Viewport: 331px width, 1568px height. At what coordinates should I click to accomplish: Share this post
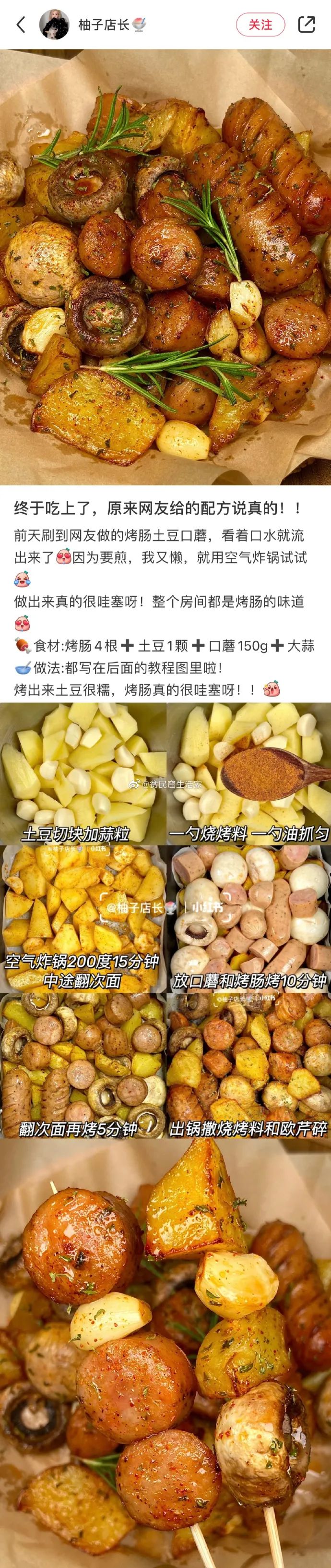pos(307,24)
